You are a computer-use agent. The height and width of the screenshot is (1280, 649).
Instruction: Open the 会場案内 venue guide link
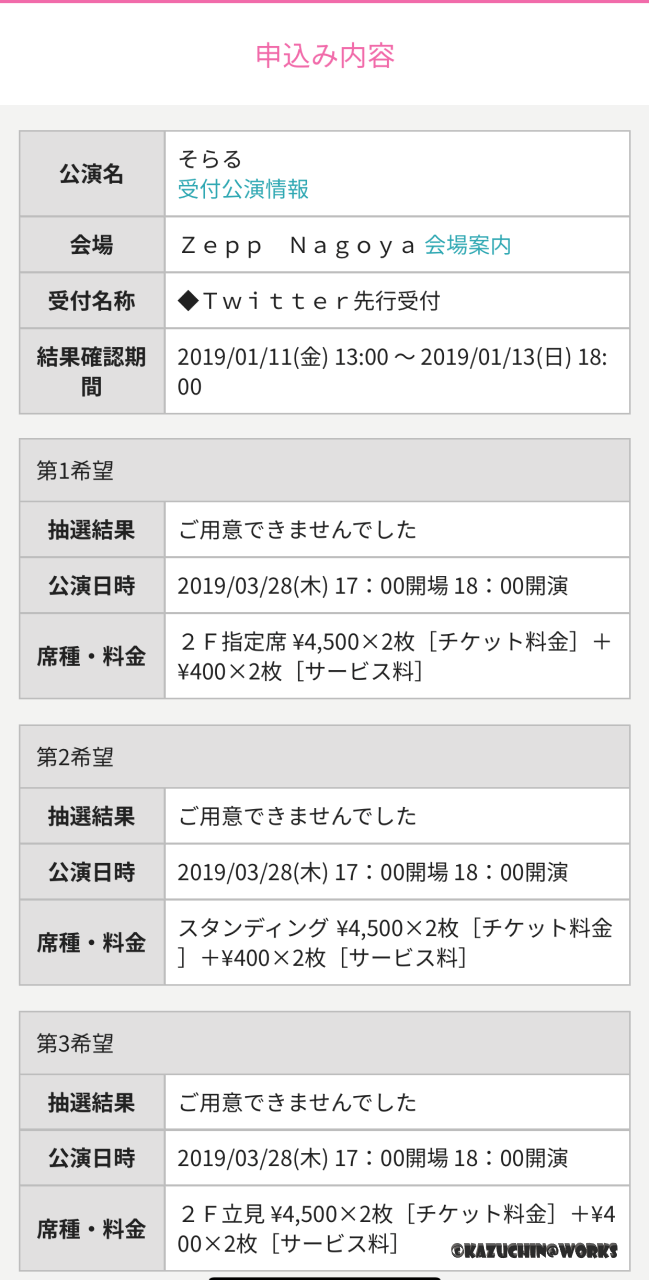click(467, 245)
